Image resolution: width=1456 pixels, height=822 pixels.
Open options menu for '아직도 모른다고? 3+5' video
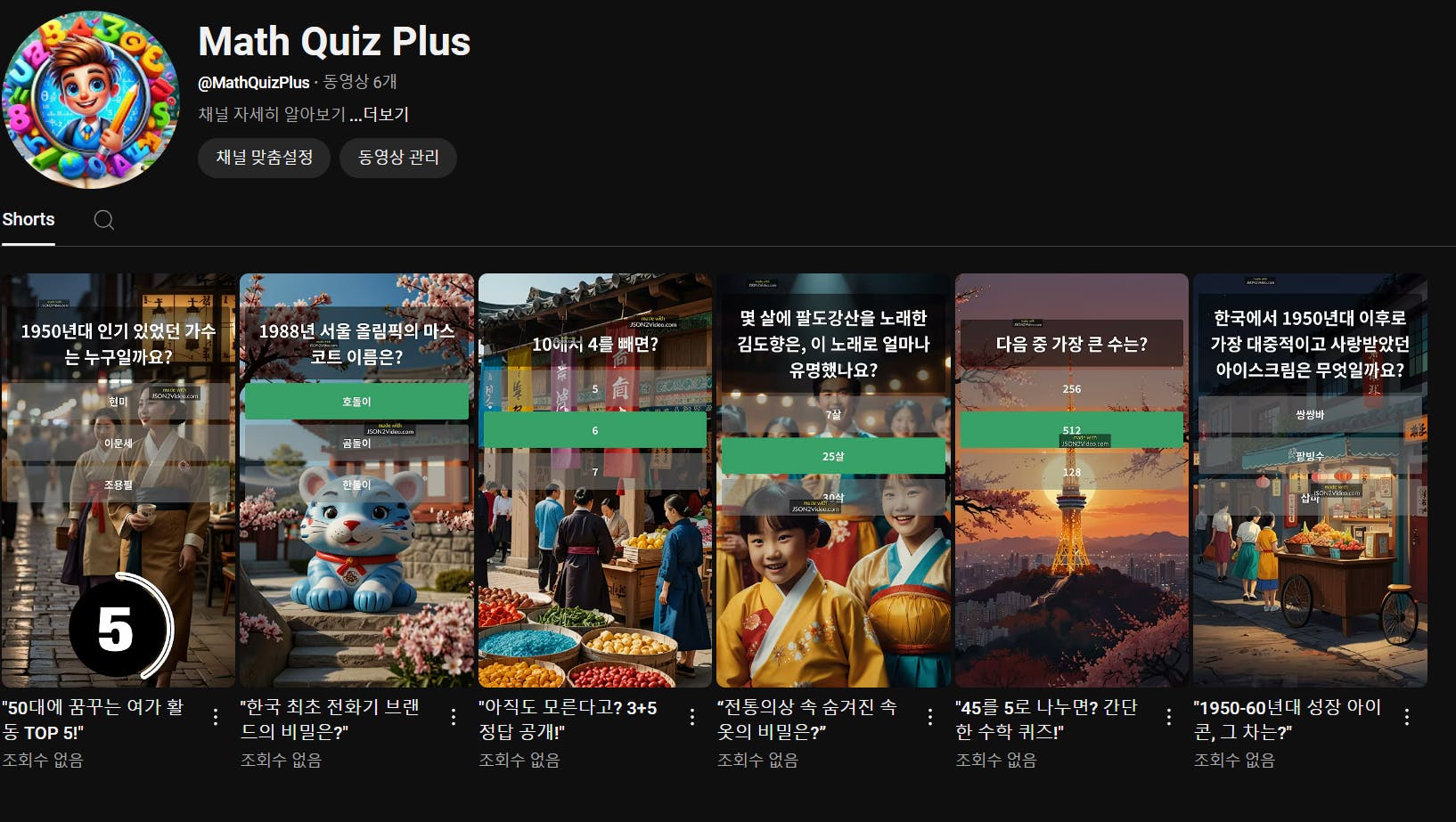tap(692, 717)
